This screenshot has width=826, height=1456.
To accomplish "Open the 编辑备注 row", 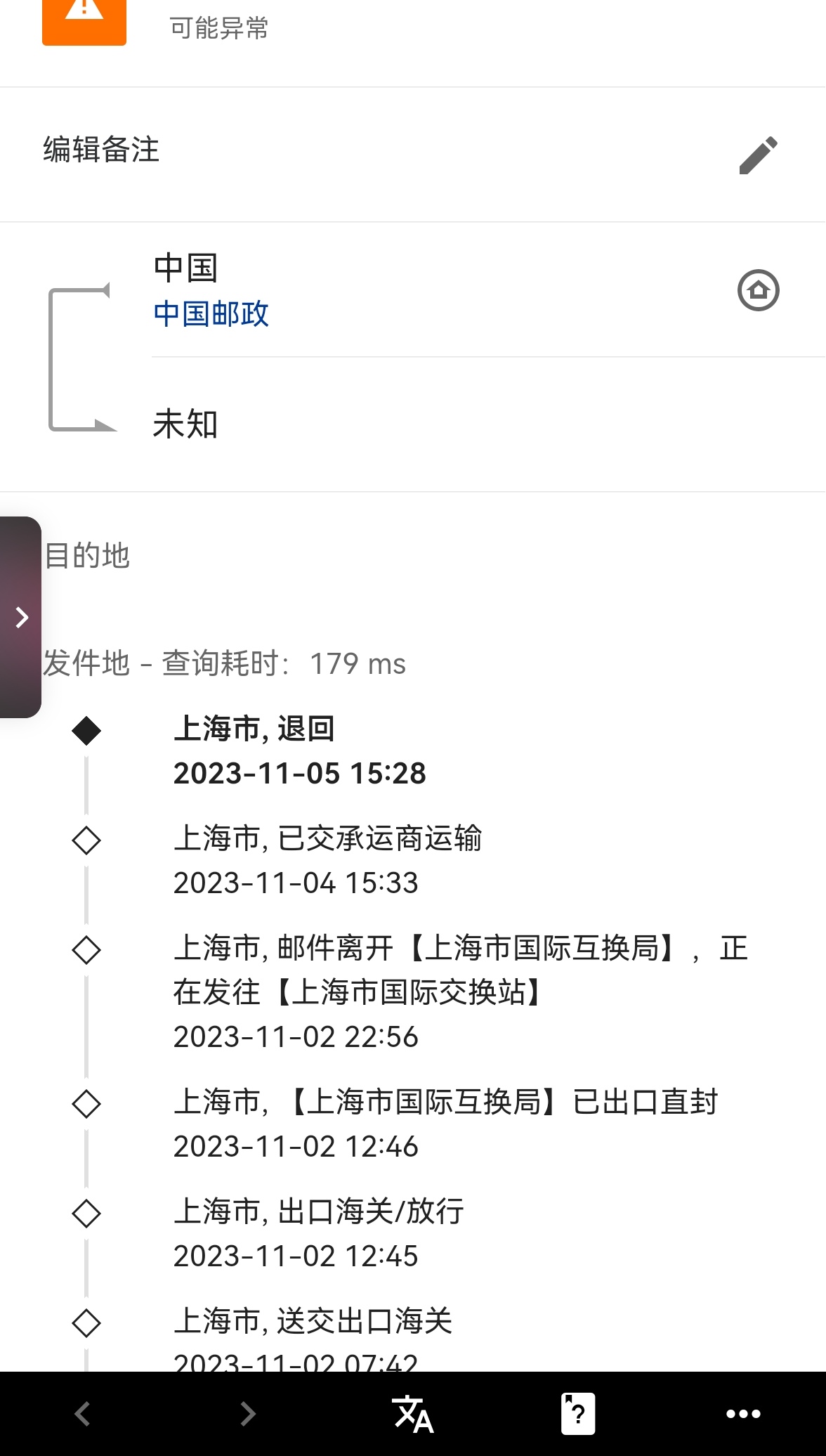I will tap(413, 155).
